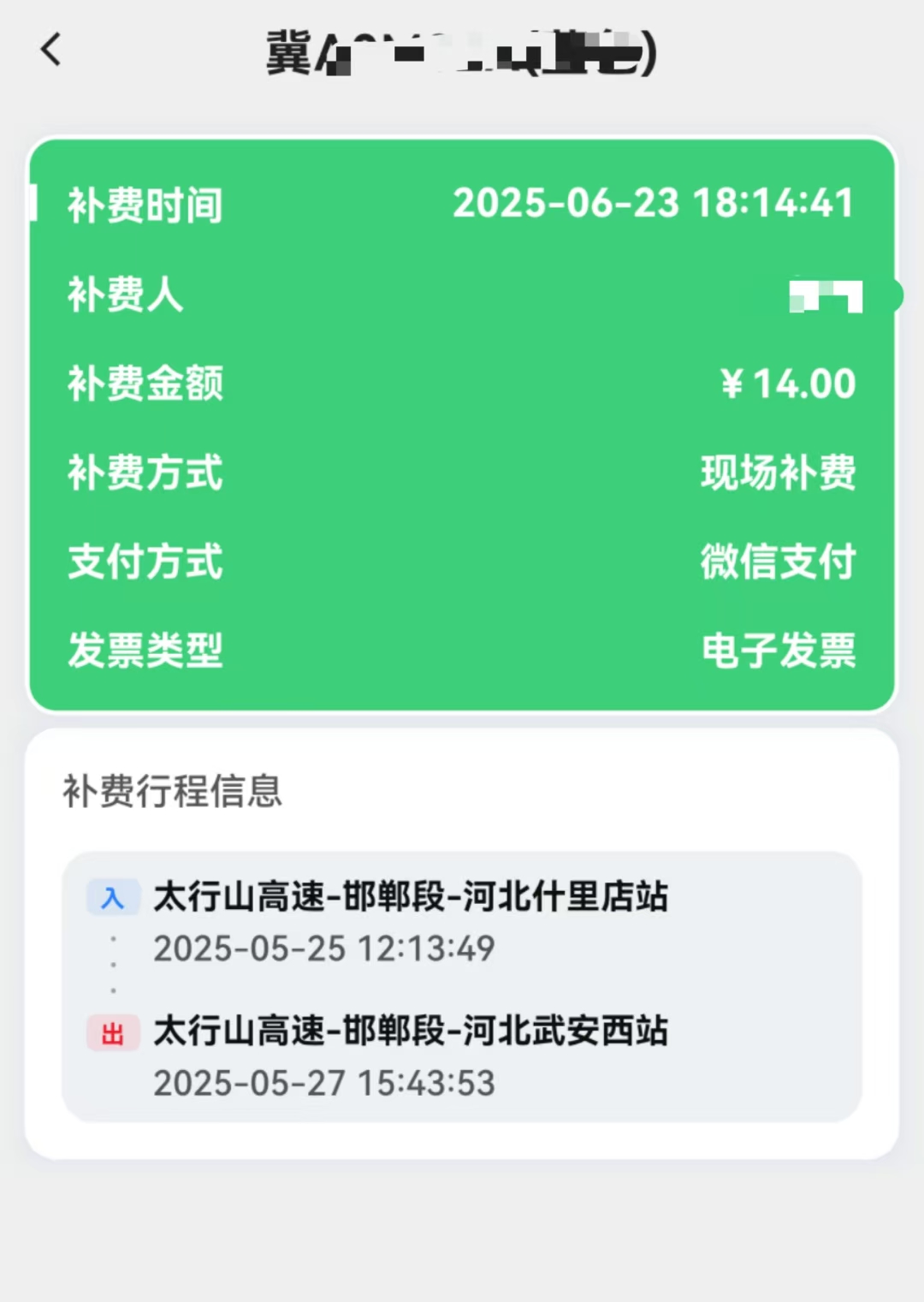This screenshot has height=1302, width=924.
Task: Tap the red 出 exit station icon
Action: (114, 1033)
